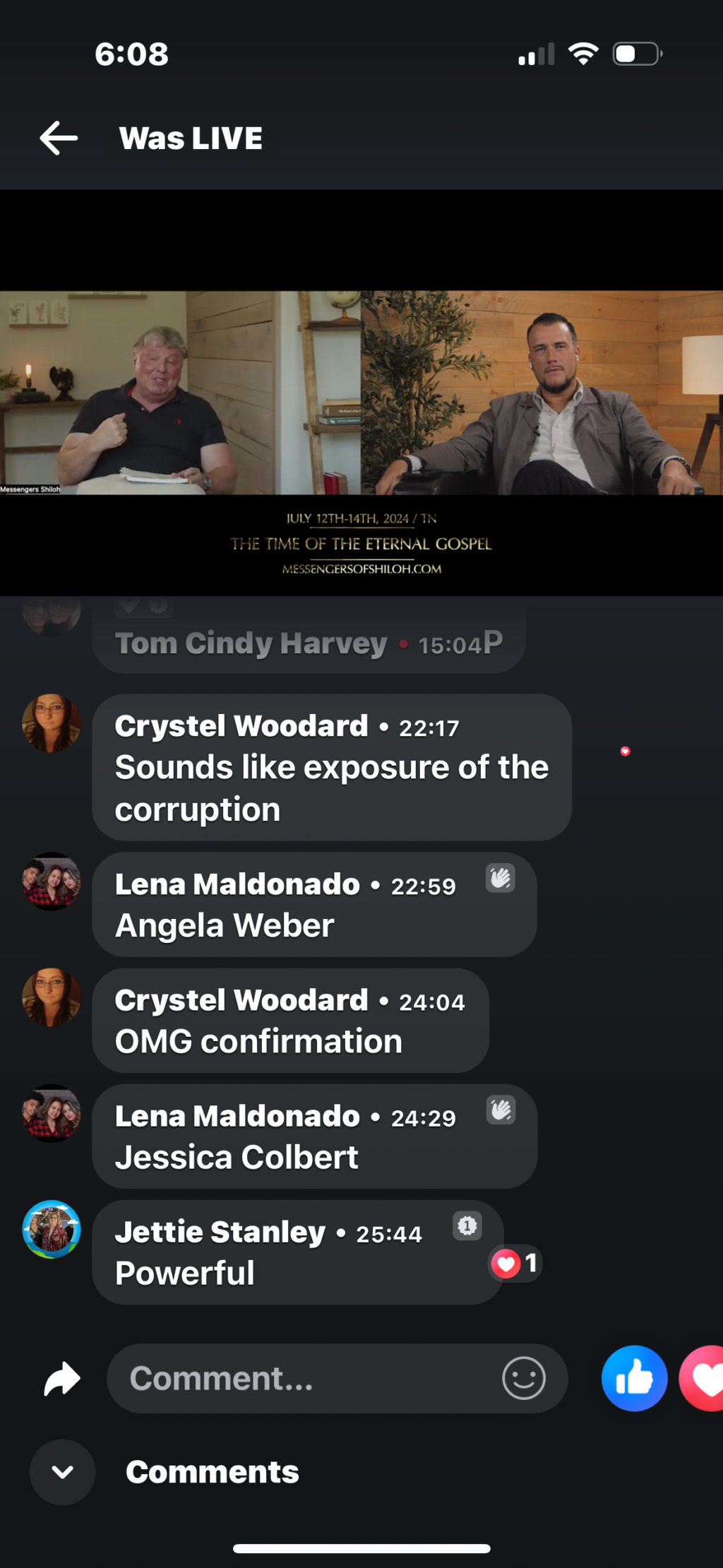Jump to Lena Maldonado's 24:29 timestamp
Screen dimensions: 723x1568
point(424,1118)
